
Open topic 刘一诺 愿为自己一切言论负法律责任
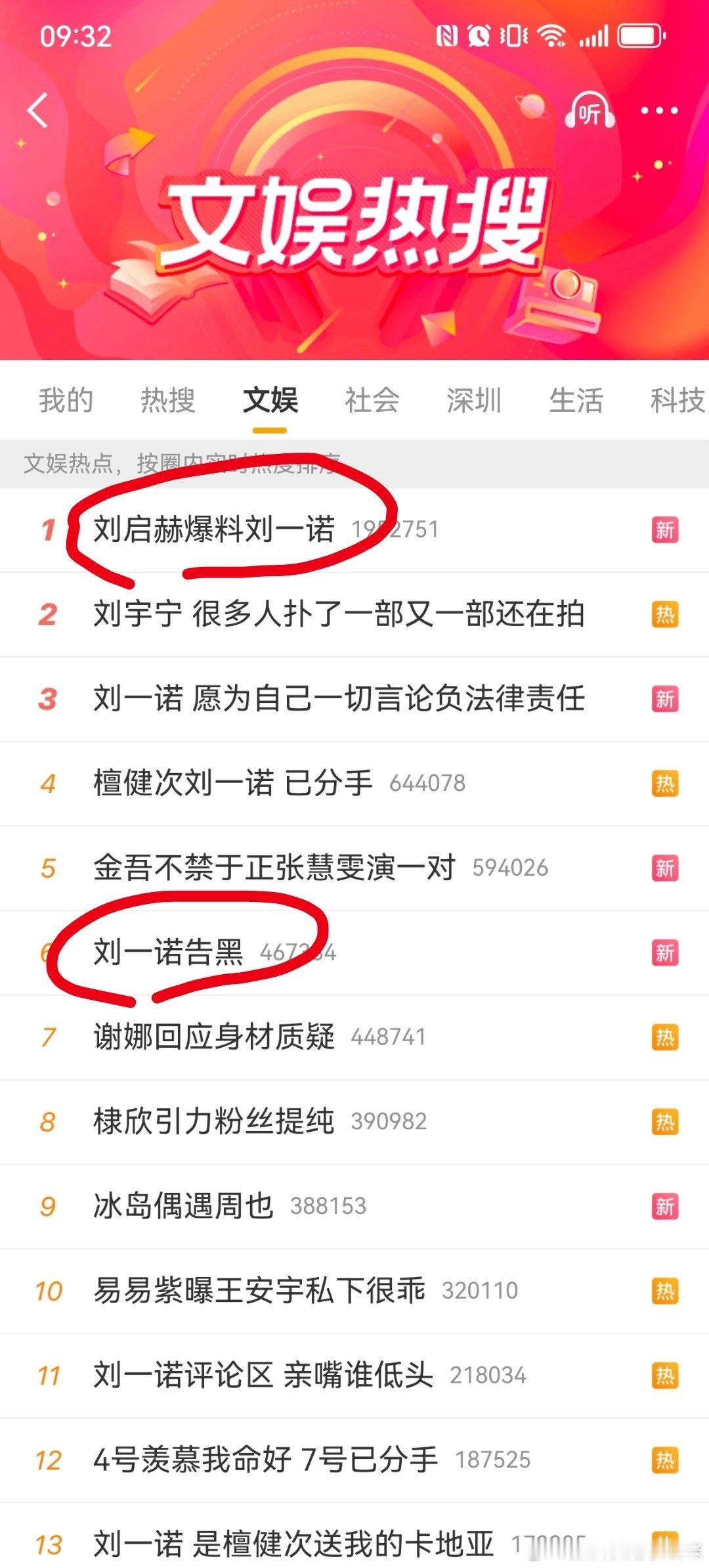click(x=341, y=699)
